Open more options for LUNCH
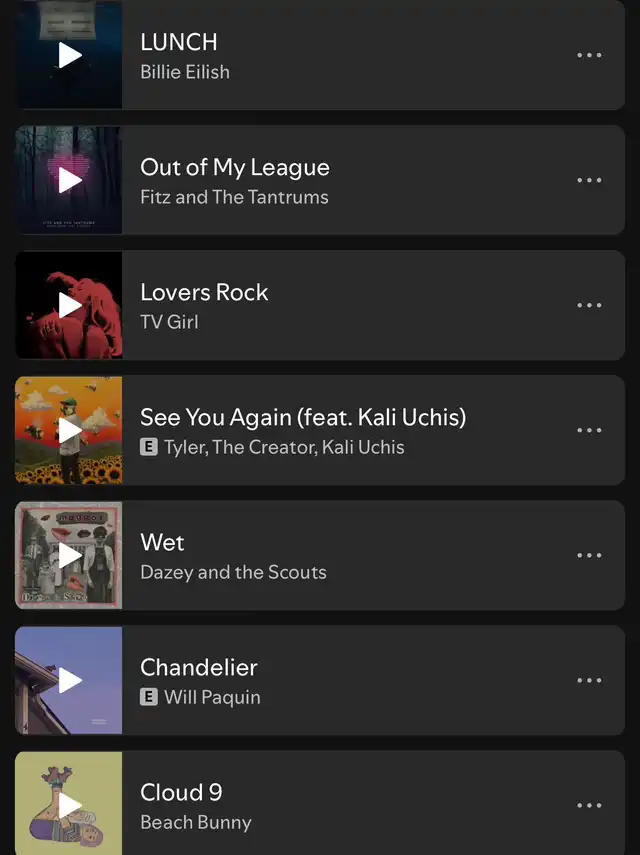Image resolution: width=640 pixels, height=855 pixels. pos(589,55)
